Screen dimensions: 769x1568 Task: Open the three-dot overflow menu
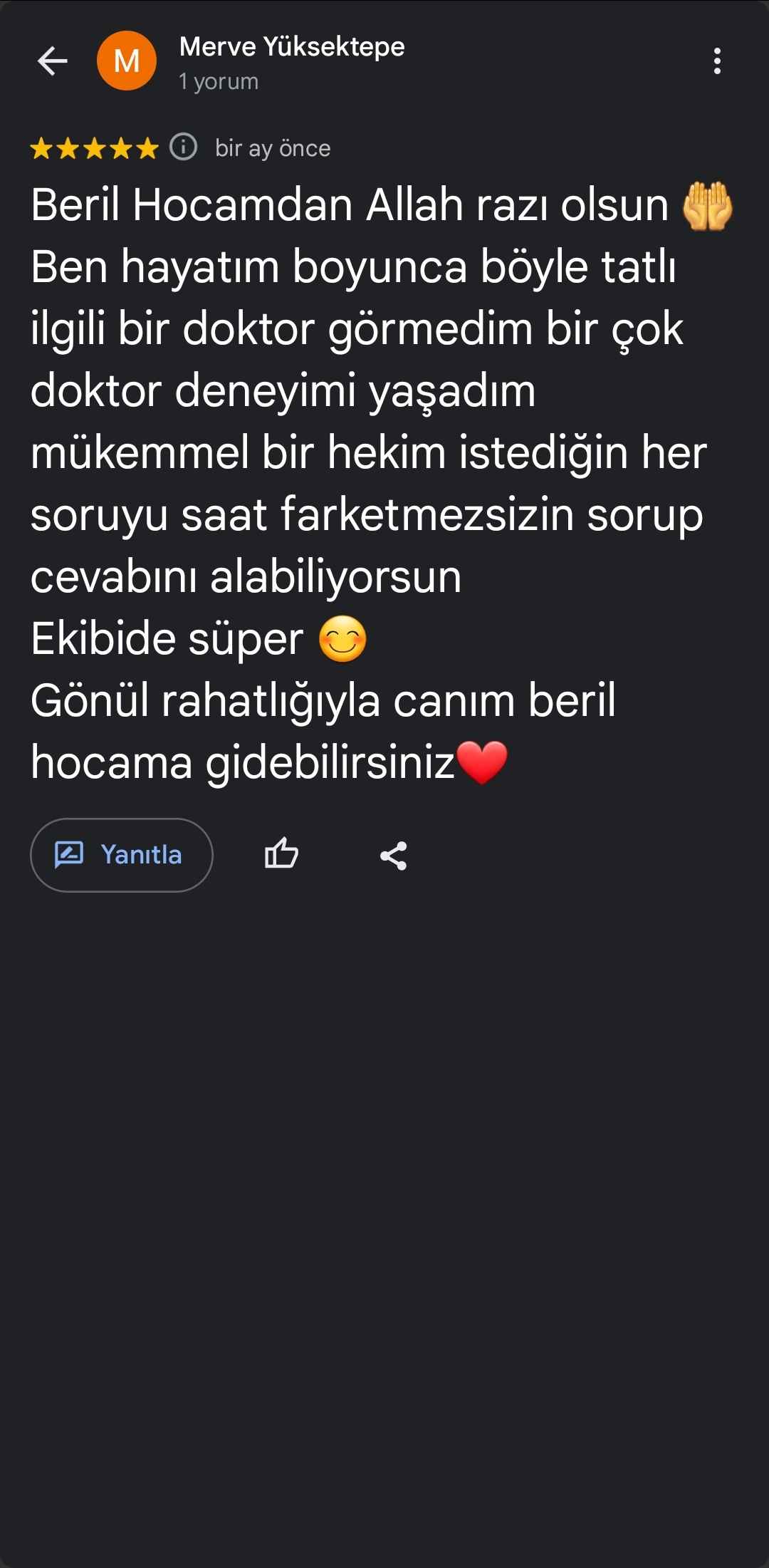[717, 61]
